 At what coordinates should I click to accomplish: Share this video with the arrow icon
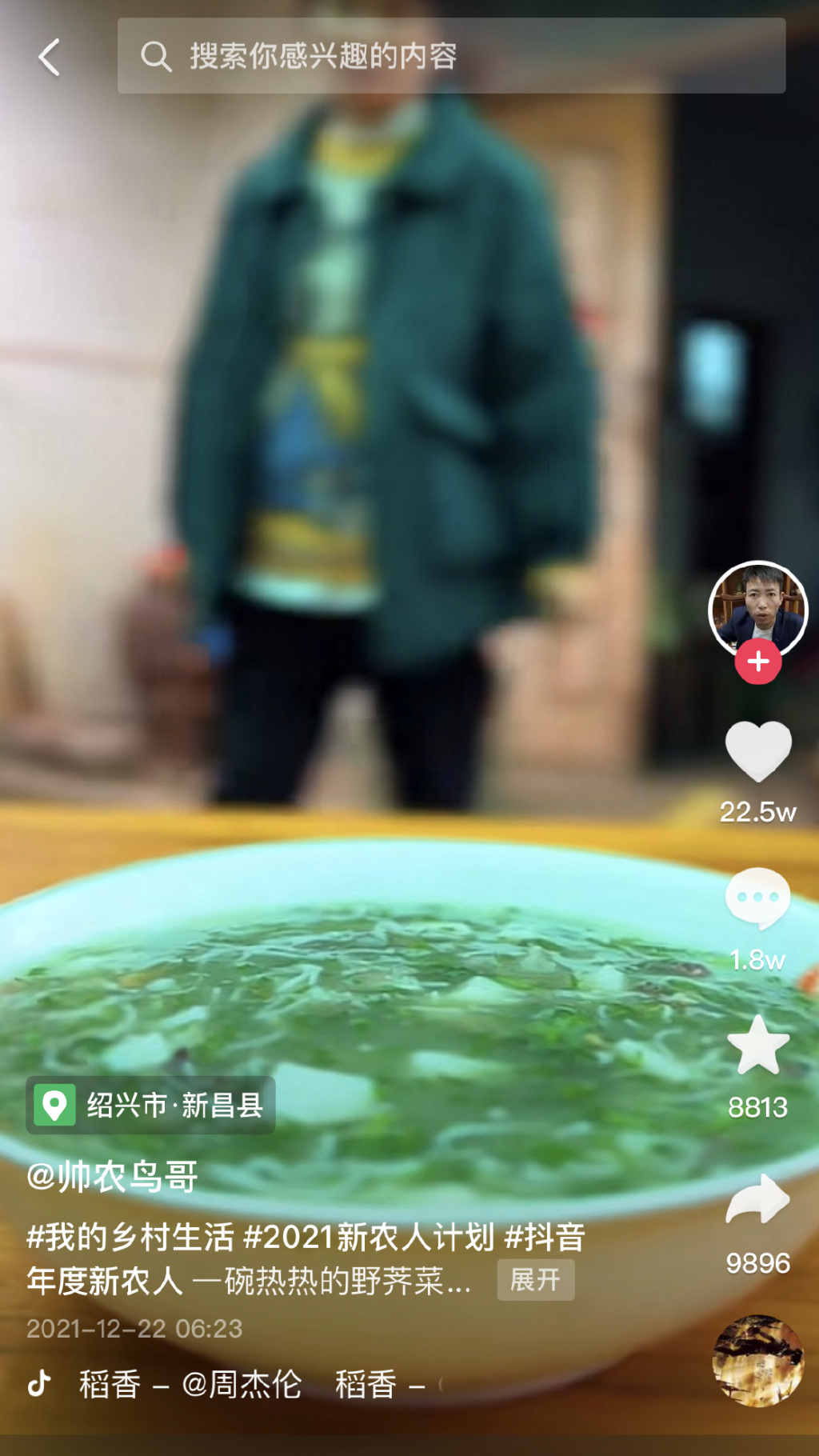click(757, 1199)
